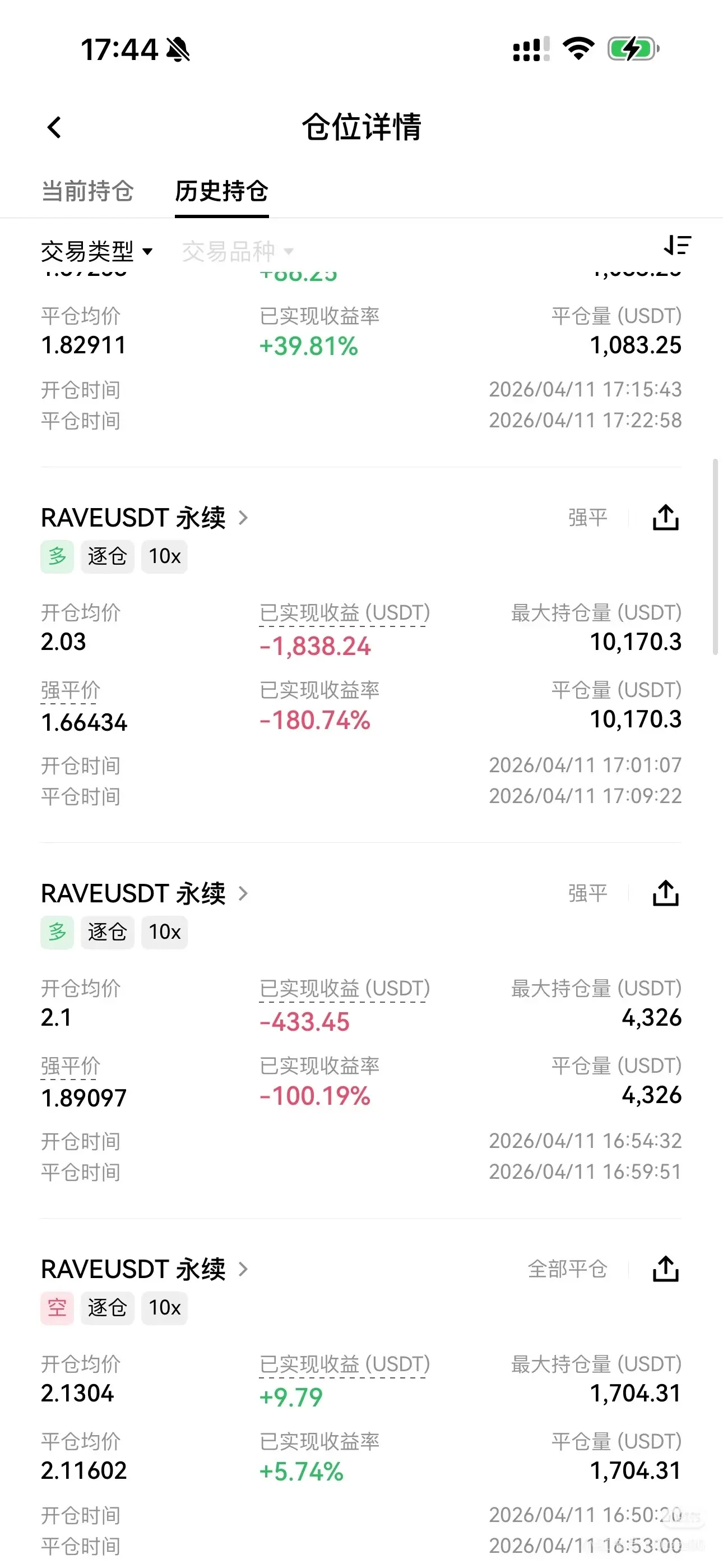
Task: Open RAVEUSDT 永续 with -433.45 loss
Action: 145,893
